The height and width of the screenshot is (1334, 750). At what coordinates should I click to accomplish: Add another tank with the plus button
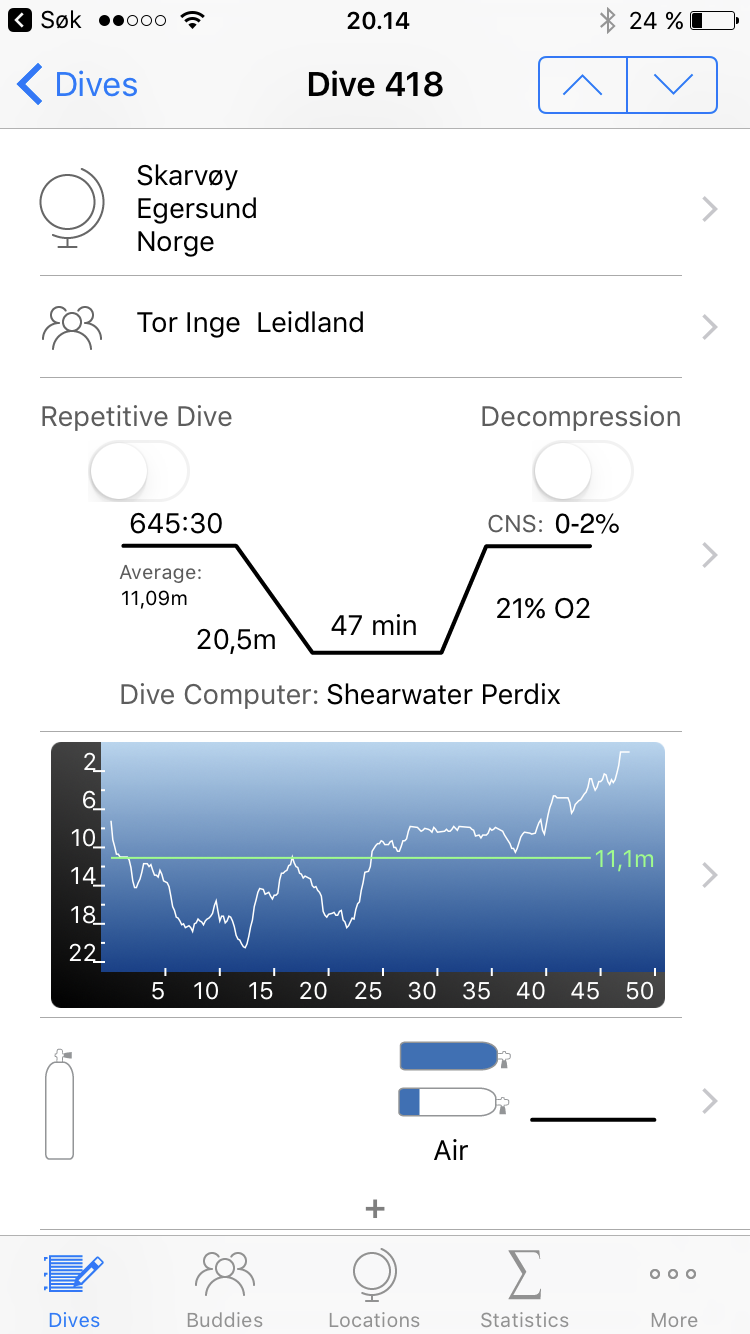[x=375, y=1209]
